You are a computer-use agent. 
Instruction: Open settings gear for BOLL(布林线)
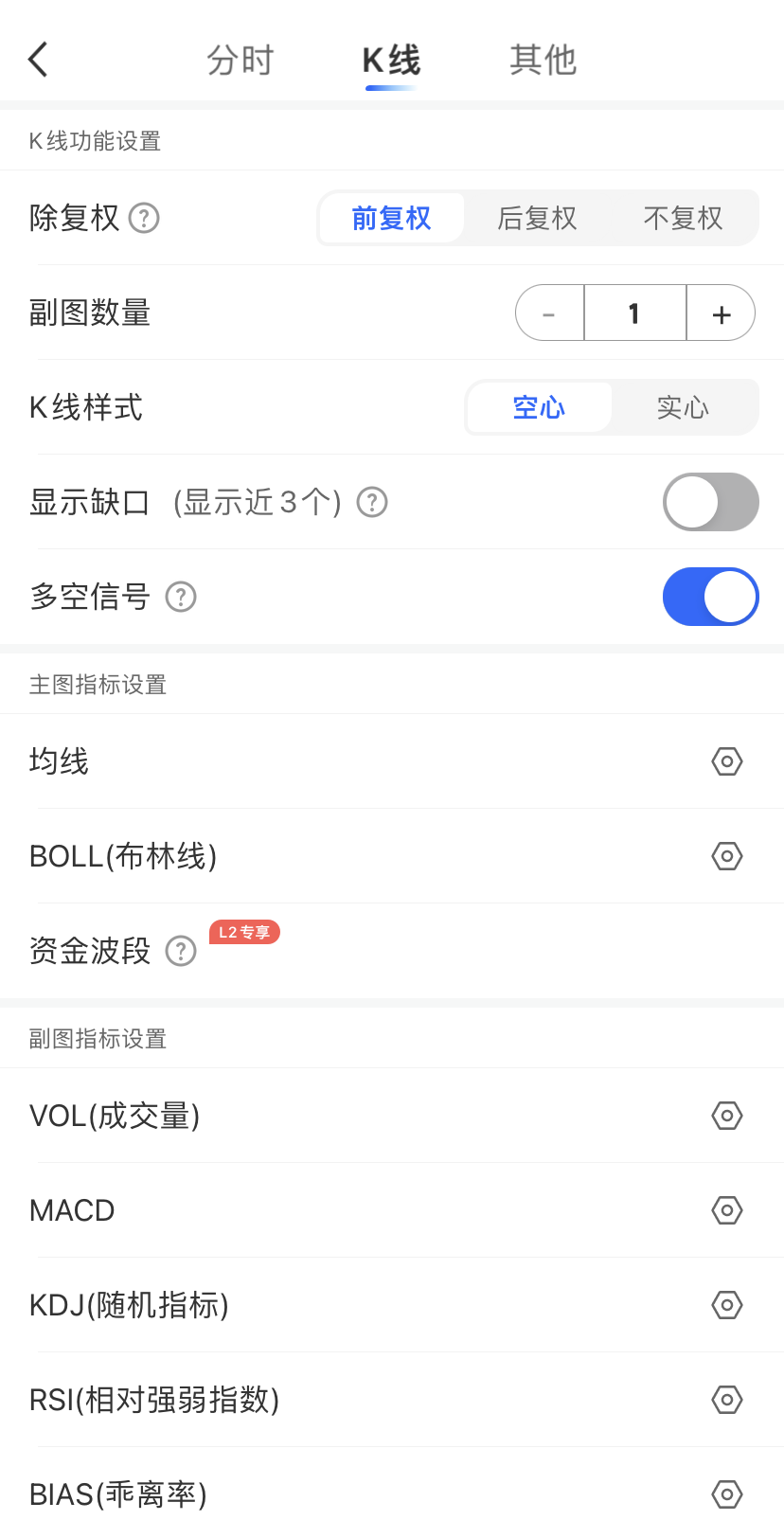click(x=726, y=856)
